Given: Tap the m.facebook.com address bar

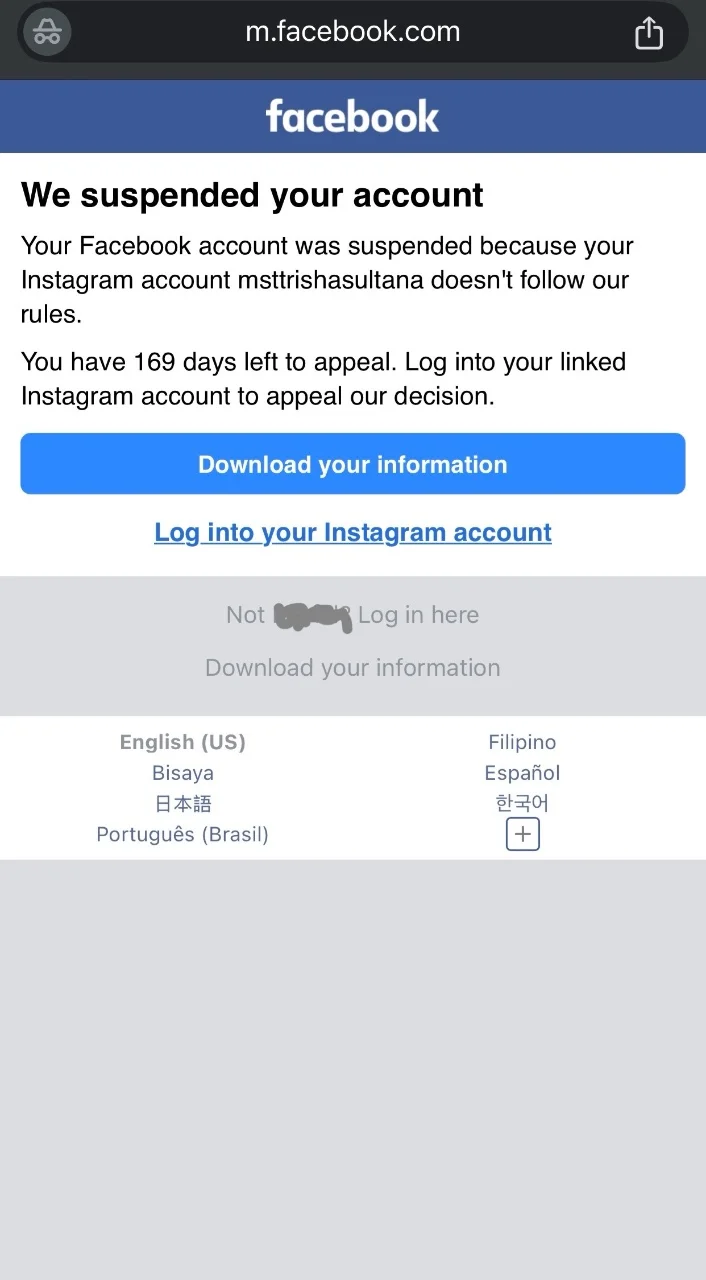Looking at the screenshot, I should pos(353,32).
